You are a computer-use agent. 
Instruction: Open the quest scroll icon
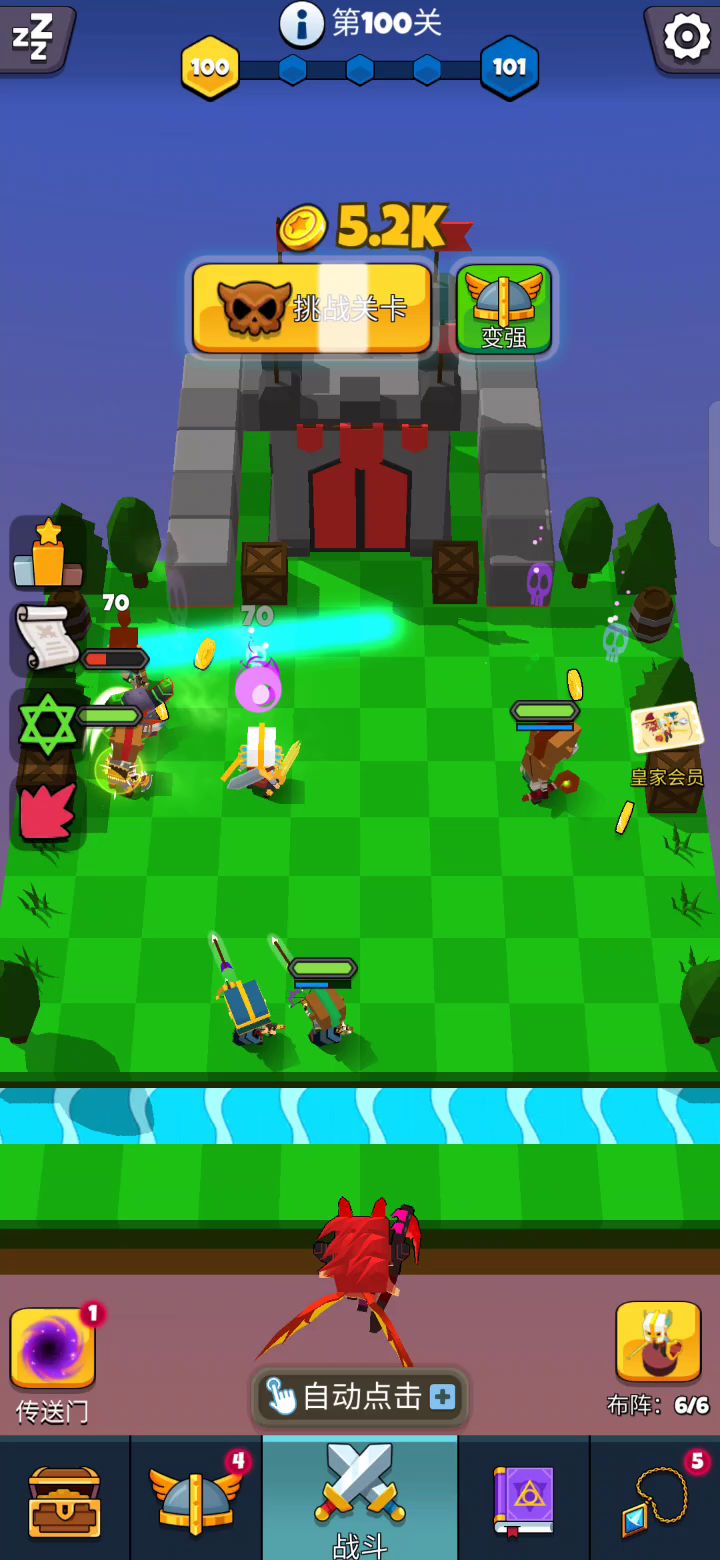tap(45, 639)
